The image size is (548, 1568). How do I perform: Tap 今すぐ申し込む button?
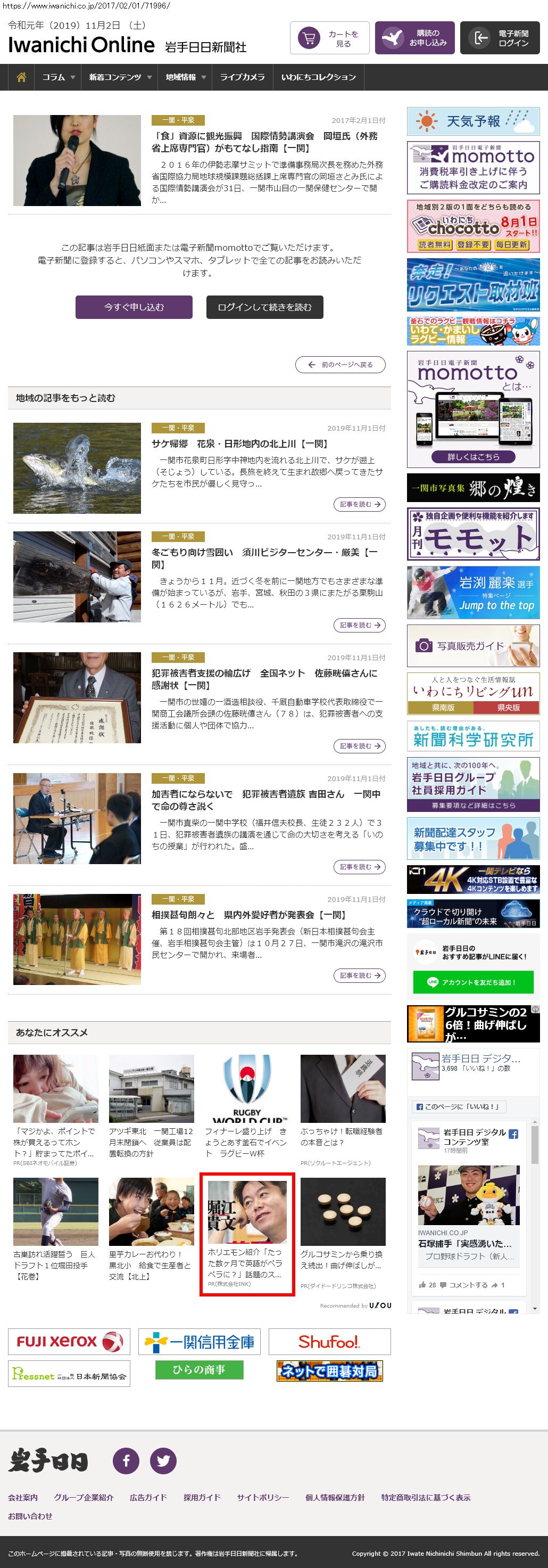(x=134, y=307)
